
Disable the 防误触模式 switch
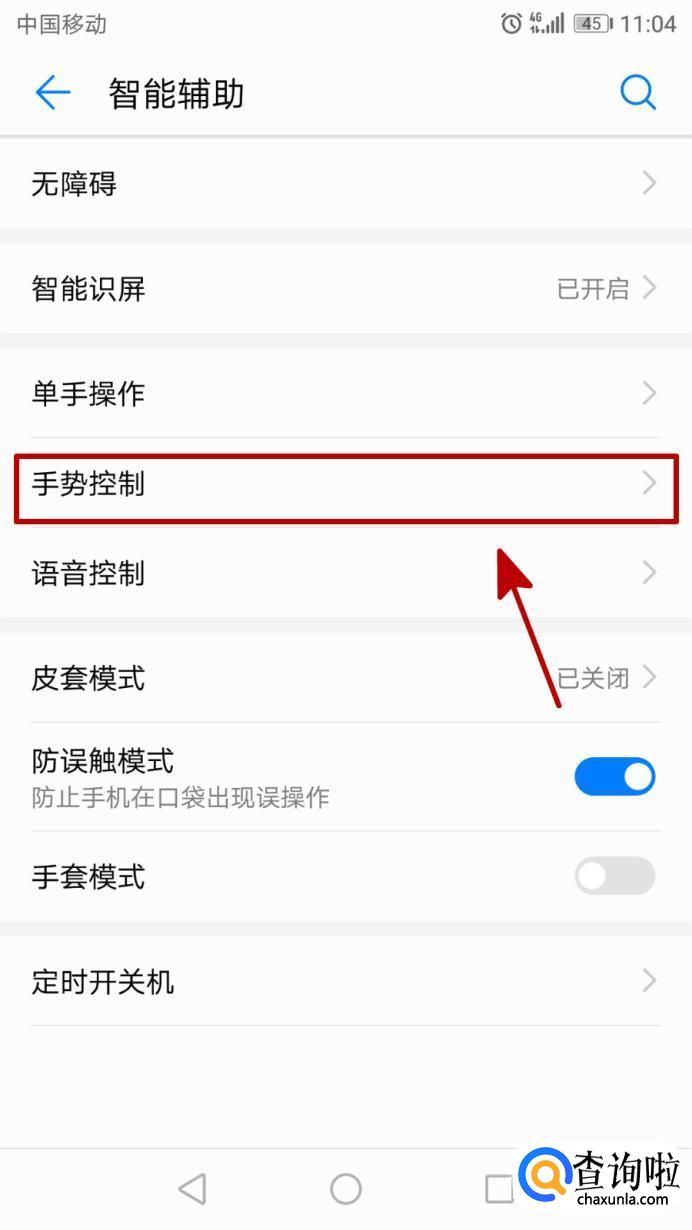[615, 777]
